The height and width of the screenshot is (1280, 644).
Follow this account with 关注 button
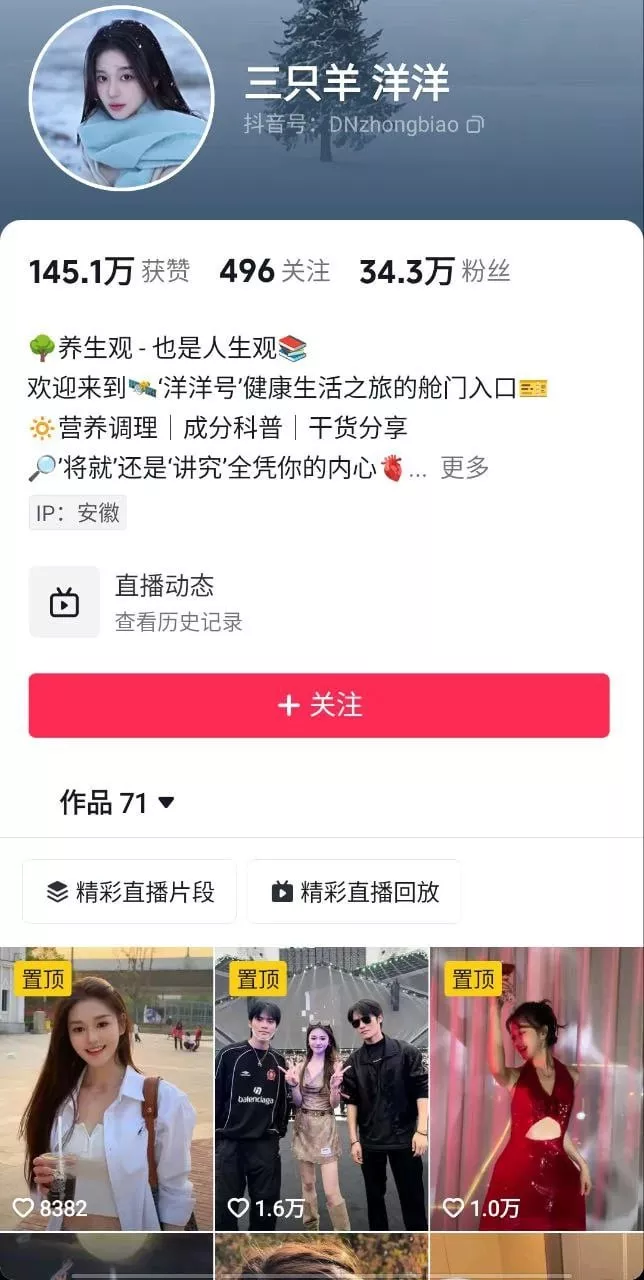tap(319, 705)
